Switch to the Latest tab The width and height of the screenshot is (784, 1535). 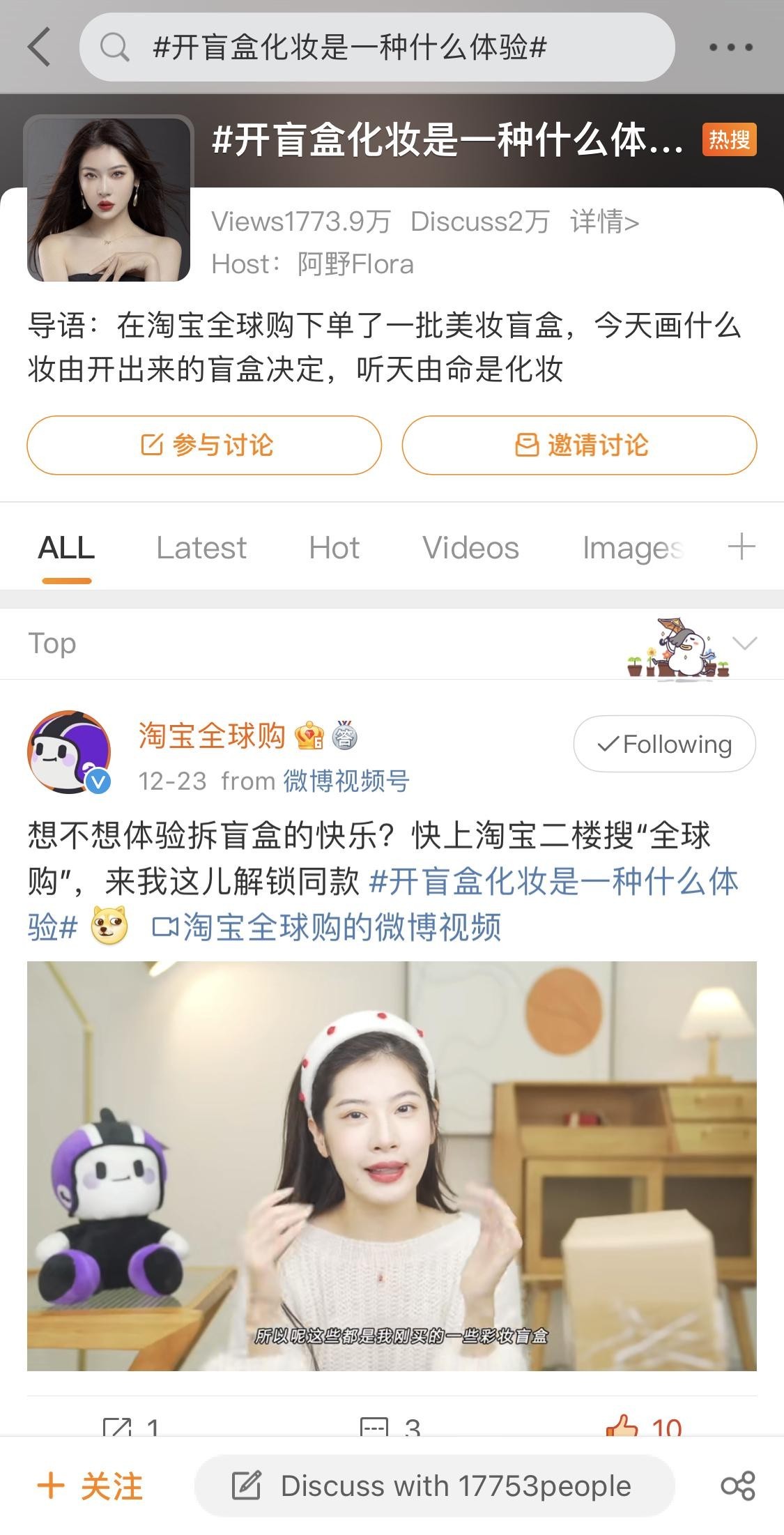click(x=201, y=548)
